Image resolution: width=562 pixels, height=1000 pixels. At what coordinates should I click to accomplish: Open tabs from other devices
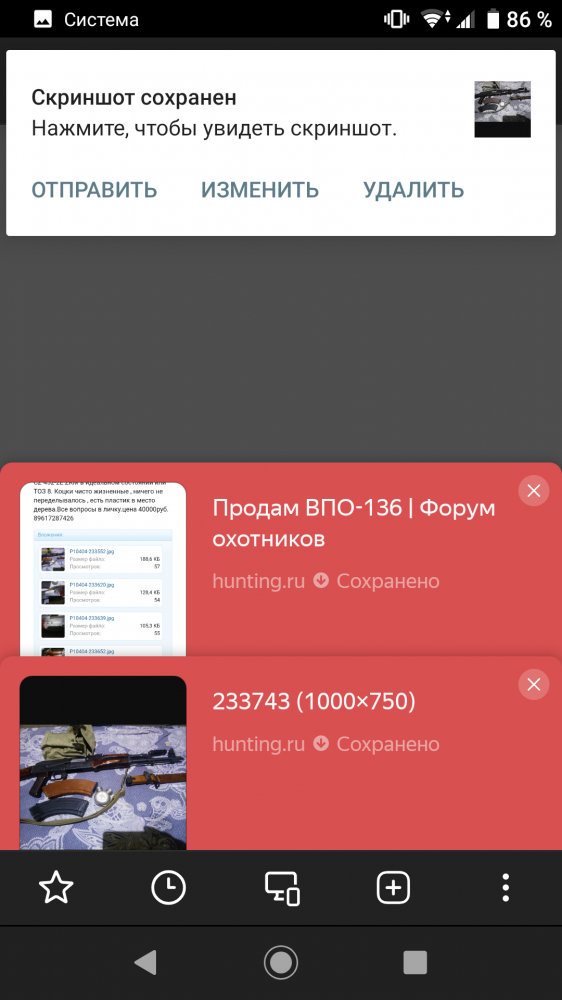[x=281, y=888]
